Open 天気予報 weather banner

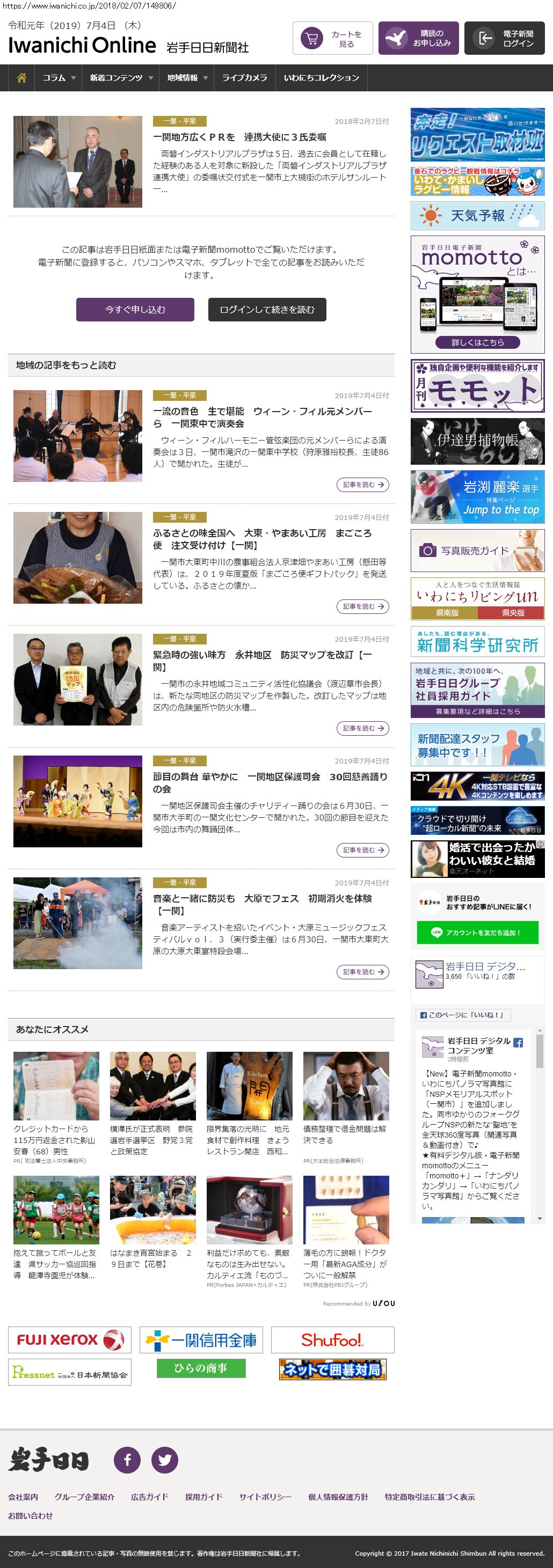pos(477,216)
